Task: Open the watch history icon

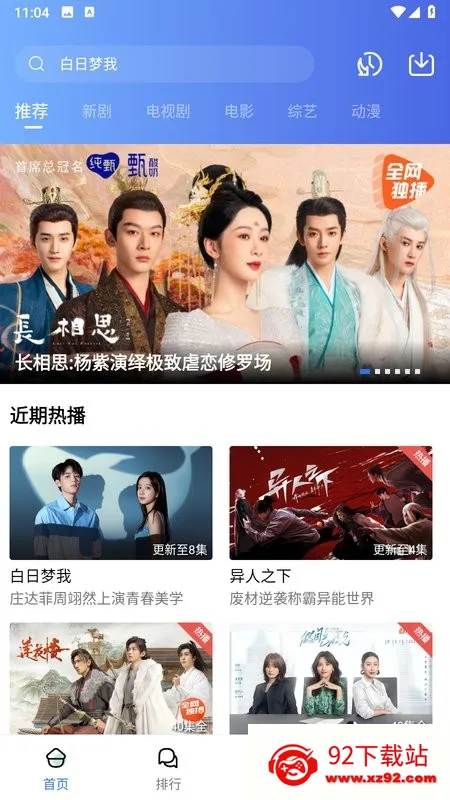Action: click(x=369, y=64)
